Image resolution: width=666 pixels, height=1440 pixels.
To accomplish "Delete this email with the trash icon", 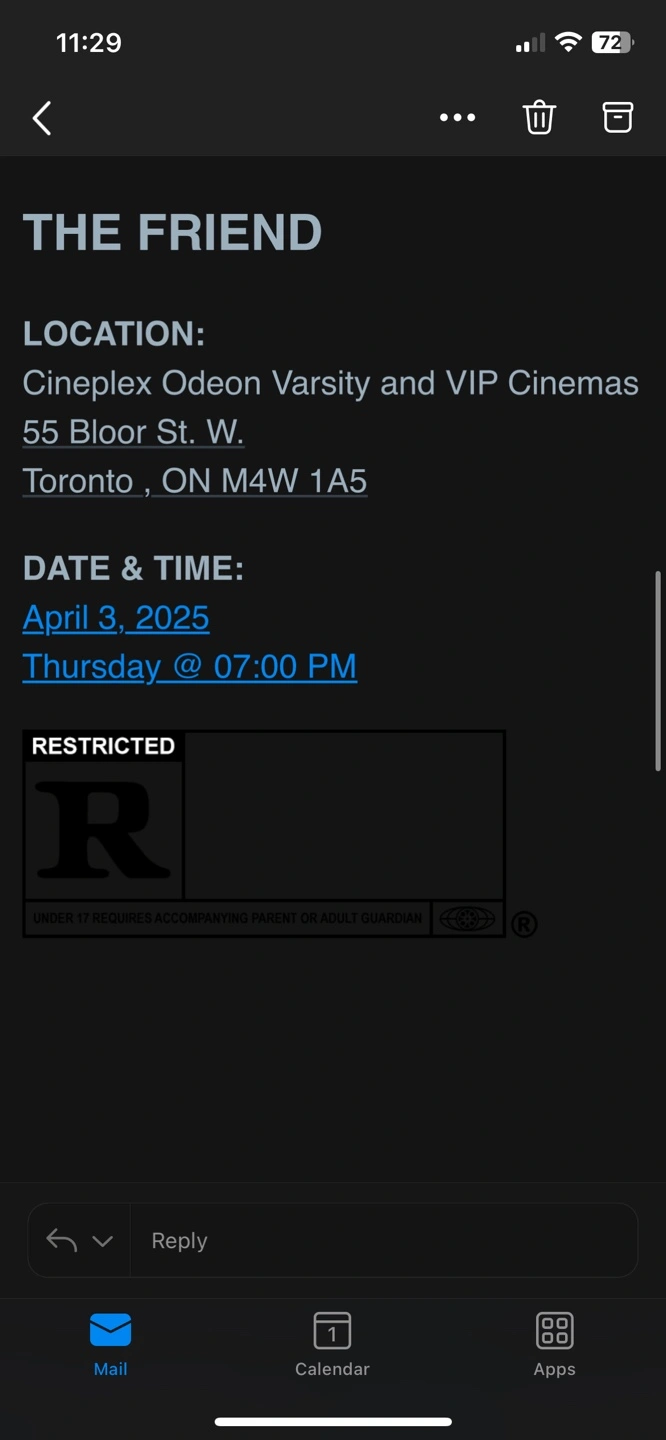I will 539,118.
